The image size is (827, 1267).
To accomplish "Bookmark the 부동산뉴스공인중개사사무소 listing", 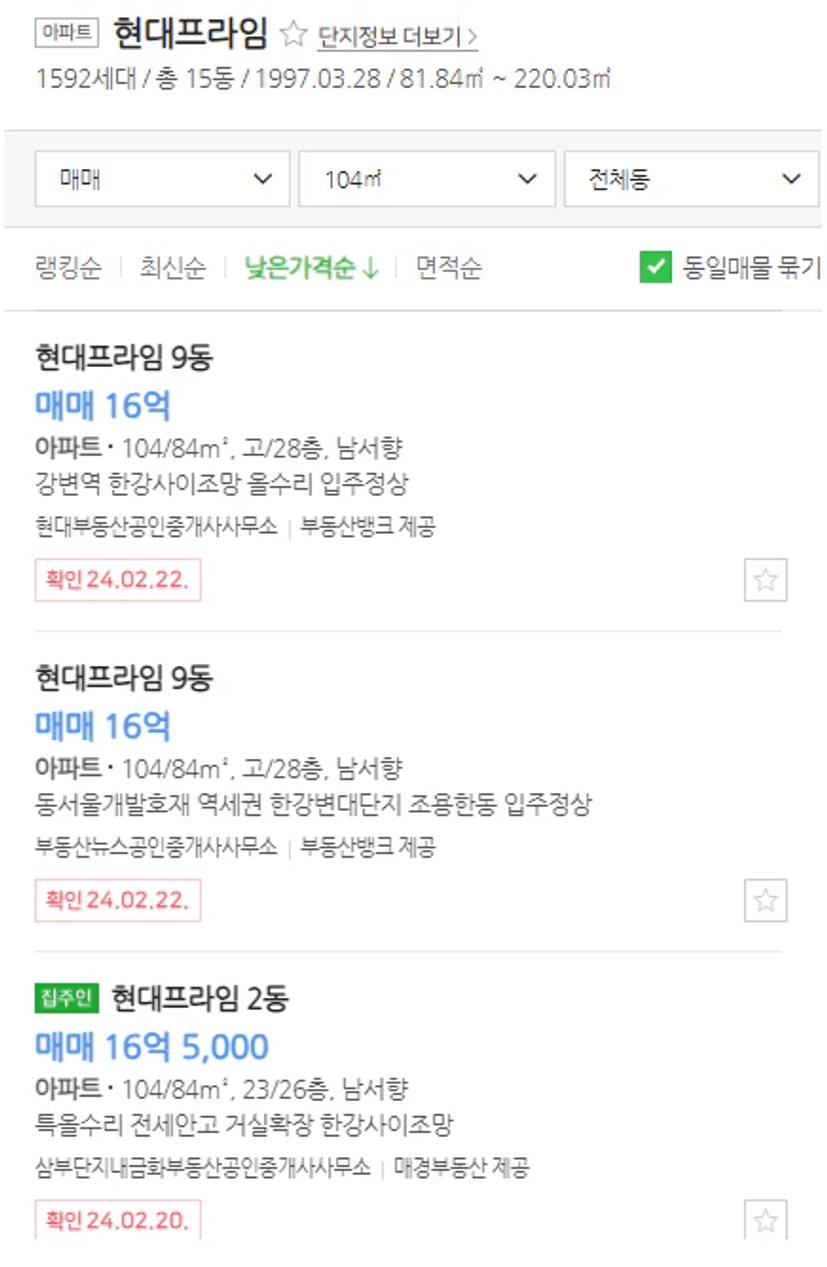I will coord(765,900).
